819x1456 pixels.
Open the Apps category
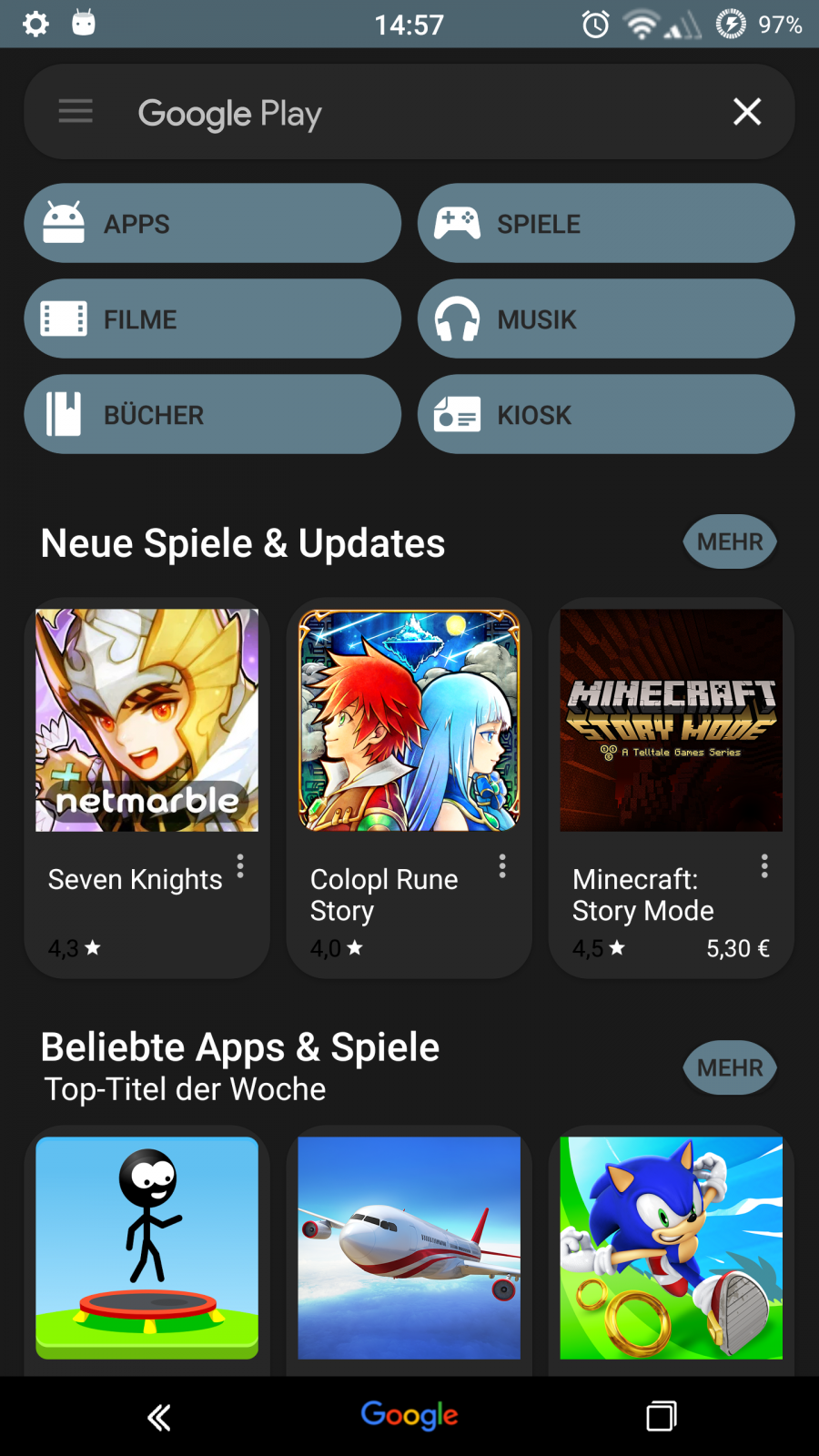click(x=212, y=224)
